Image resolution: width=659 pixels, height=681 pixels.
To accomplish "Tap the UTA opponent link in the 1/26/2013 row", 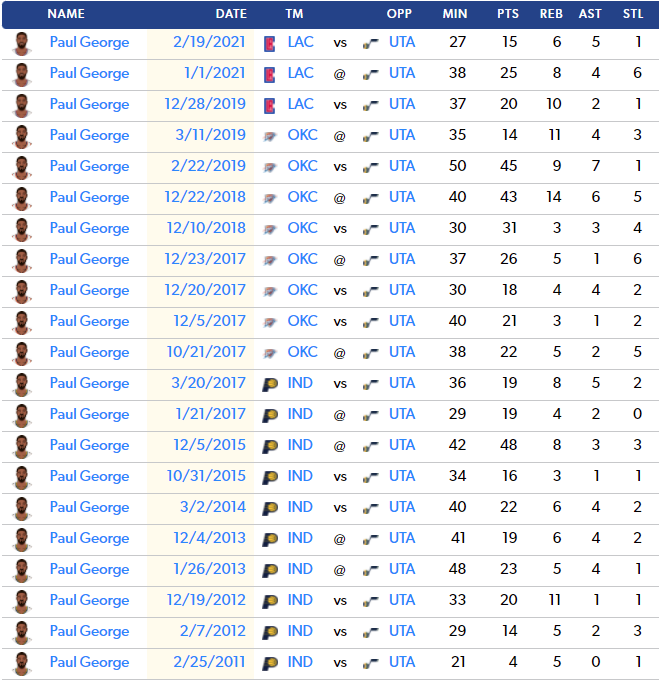I will click(402, 569).
